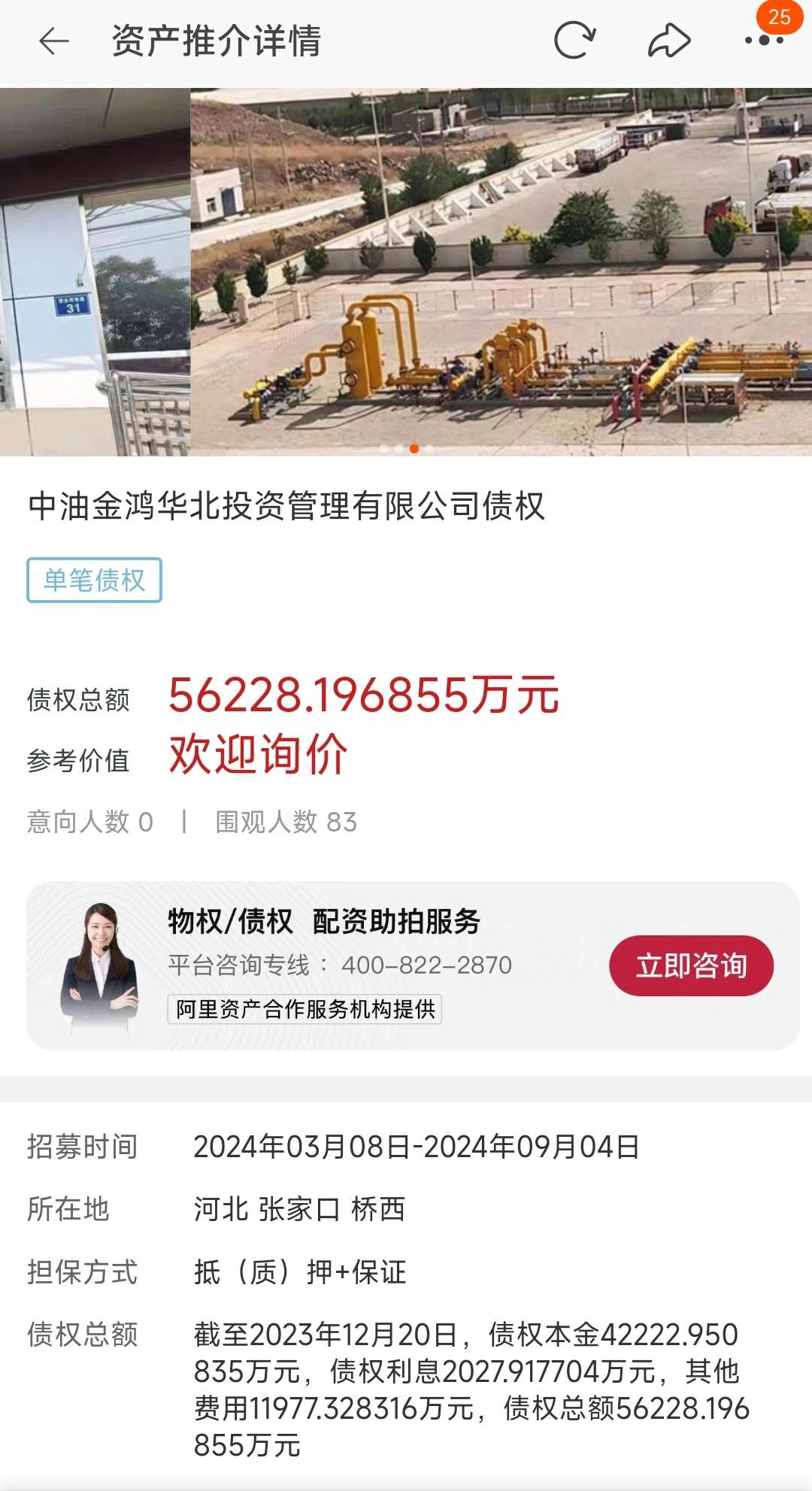Select the first carousel indicator dot
The width and height of the screenshot is (812, 1491).
coord(383,448)
